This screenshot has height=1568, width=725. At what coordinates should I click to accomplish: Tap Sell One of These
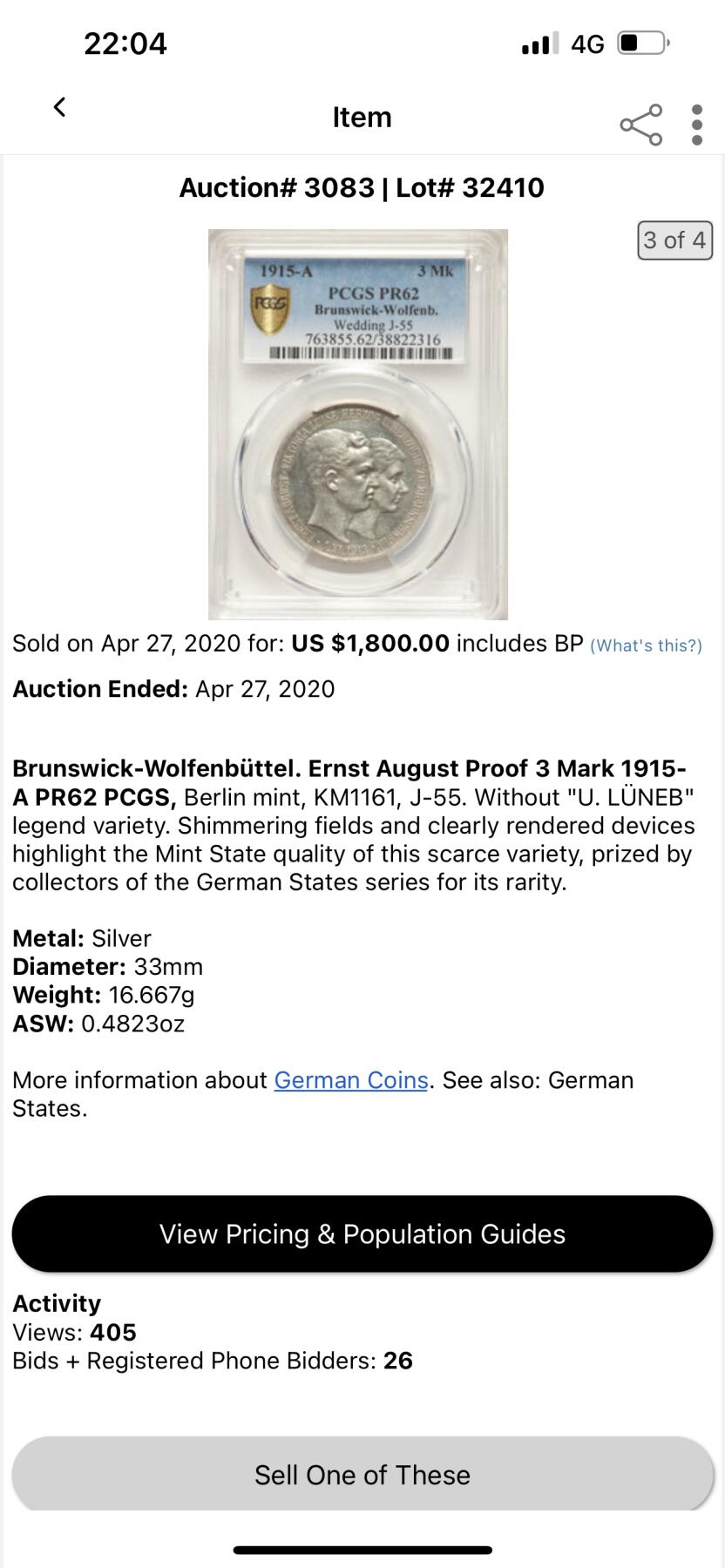coord(362,1474)
